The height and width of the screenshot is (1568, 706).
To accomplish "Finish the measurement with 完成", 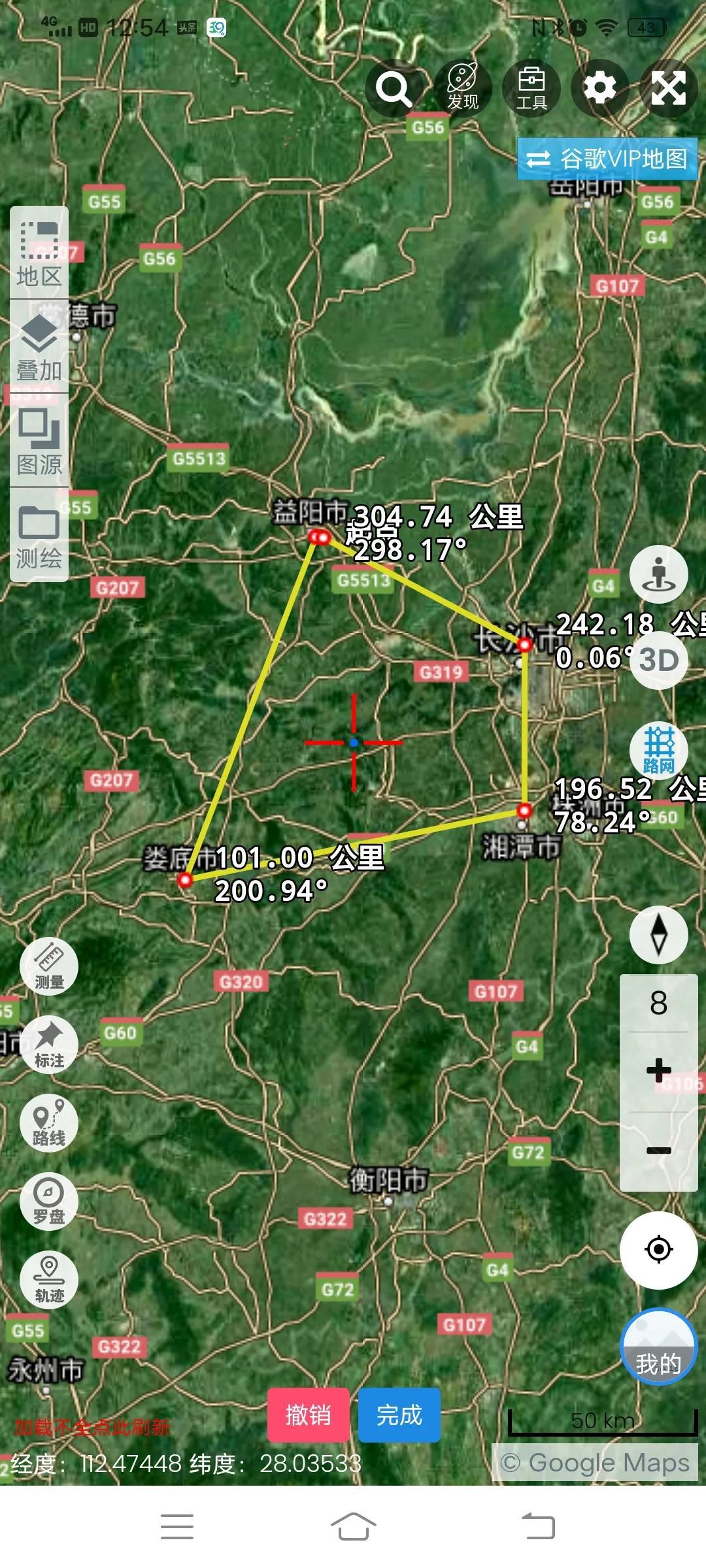I will (x=399, y=1414).
